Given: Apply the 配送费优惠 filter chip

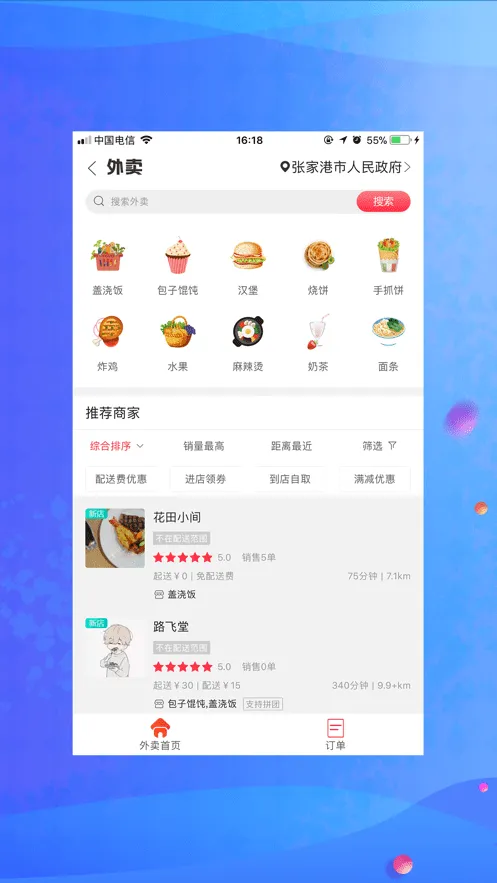Looking at the screenshot, I should point(121,479).
